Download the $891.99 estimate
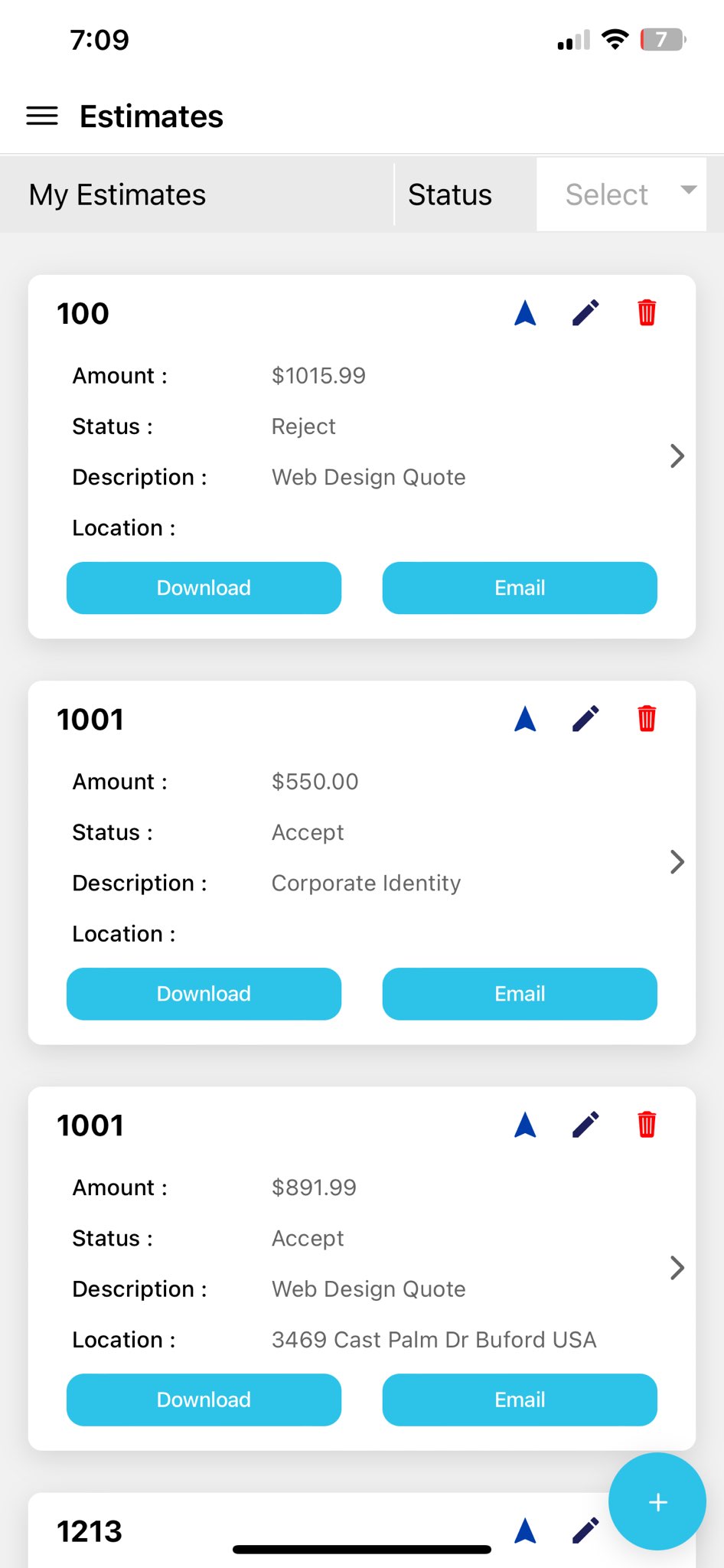The width and height of the screenshot is (724, 1568). [204, 1400]
